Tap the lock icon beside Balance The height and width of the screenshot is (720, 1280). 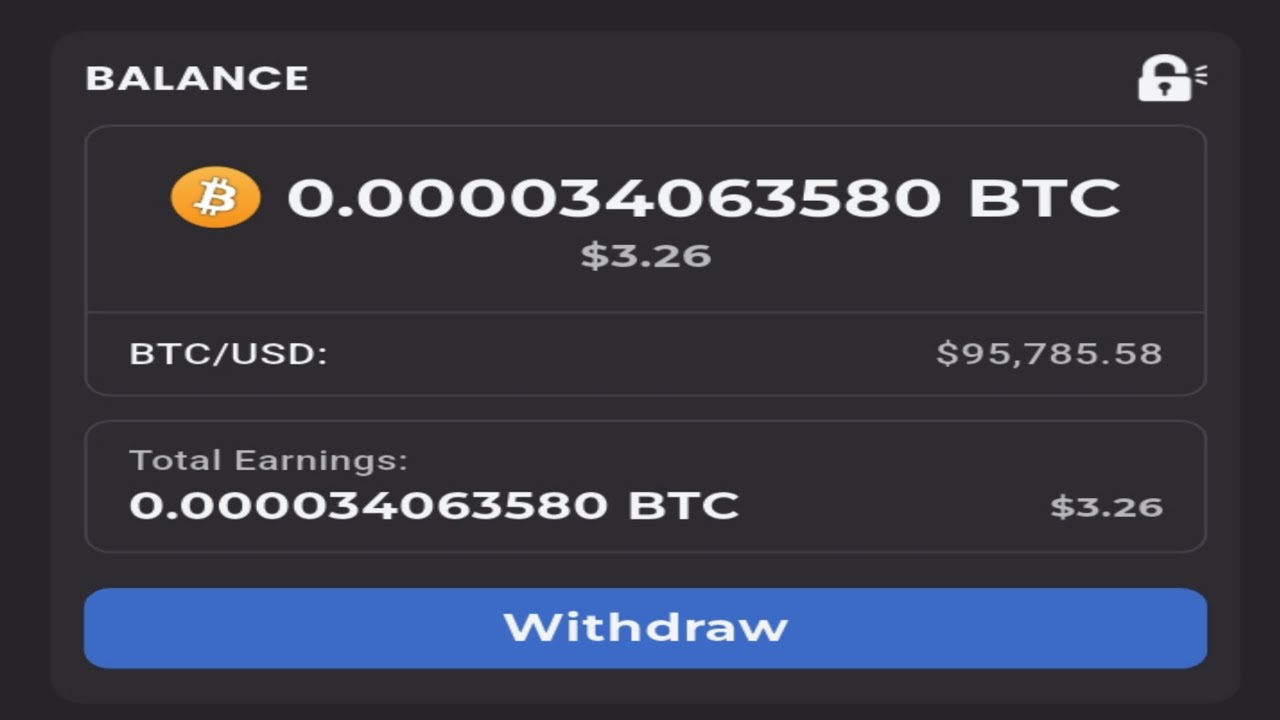coord(1167,78)
